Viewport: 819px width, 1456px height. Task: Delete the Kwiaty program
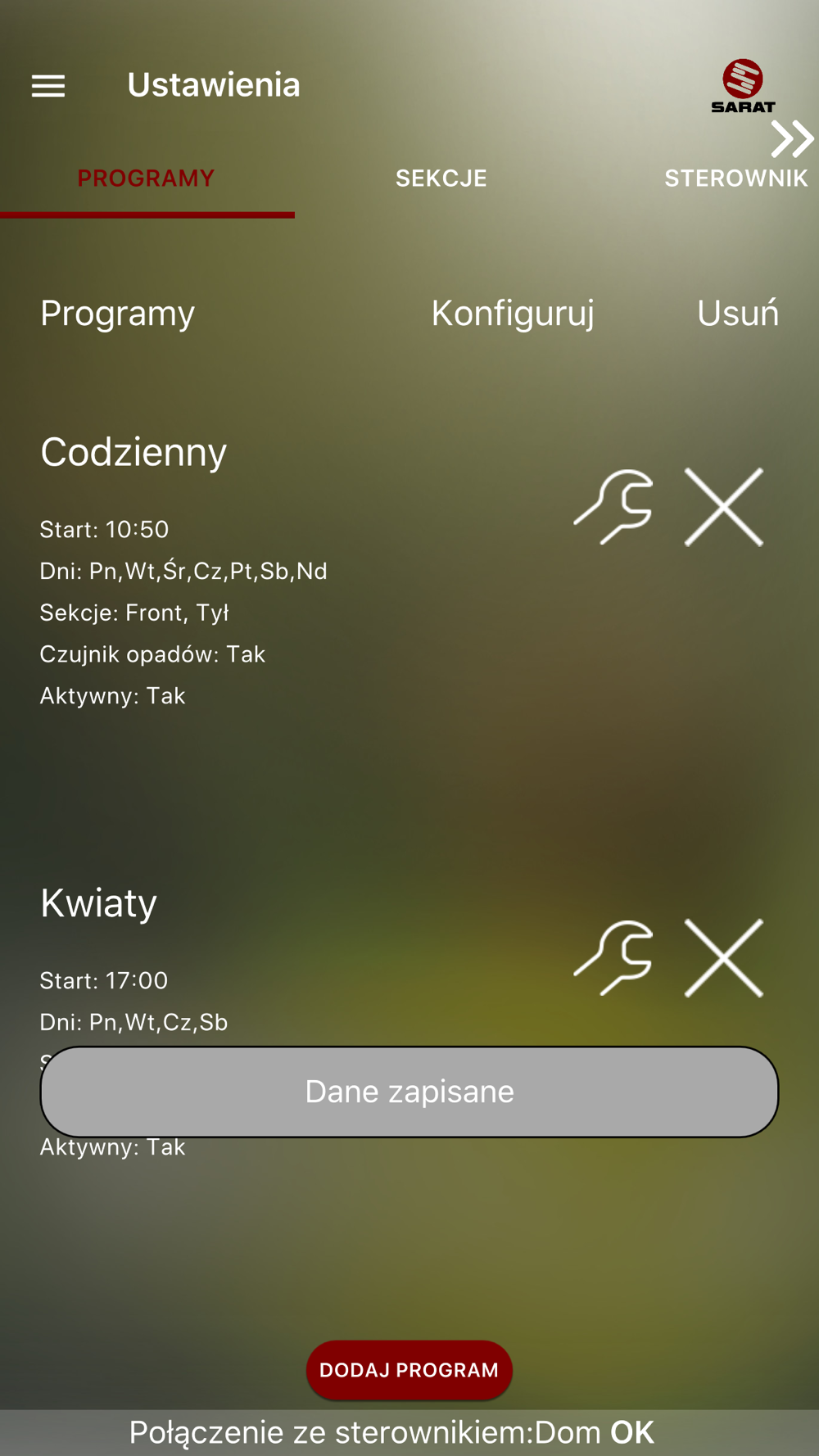click(x=724, y=958)
